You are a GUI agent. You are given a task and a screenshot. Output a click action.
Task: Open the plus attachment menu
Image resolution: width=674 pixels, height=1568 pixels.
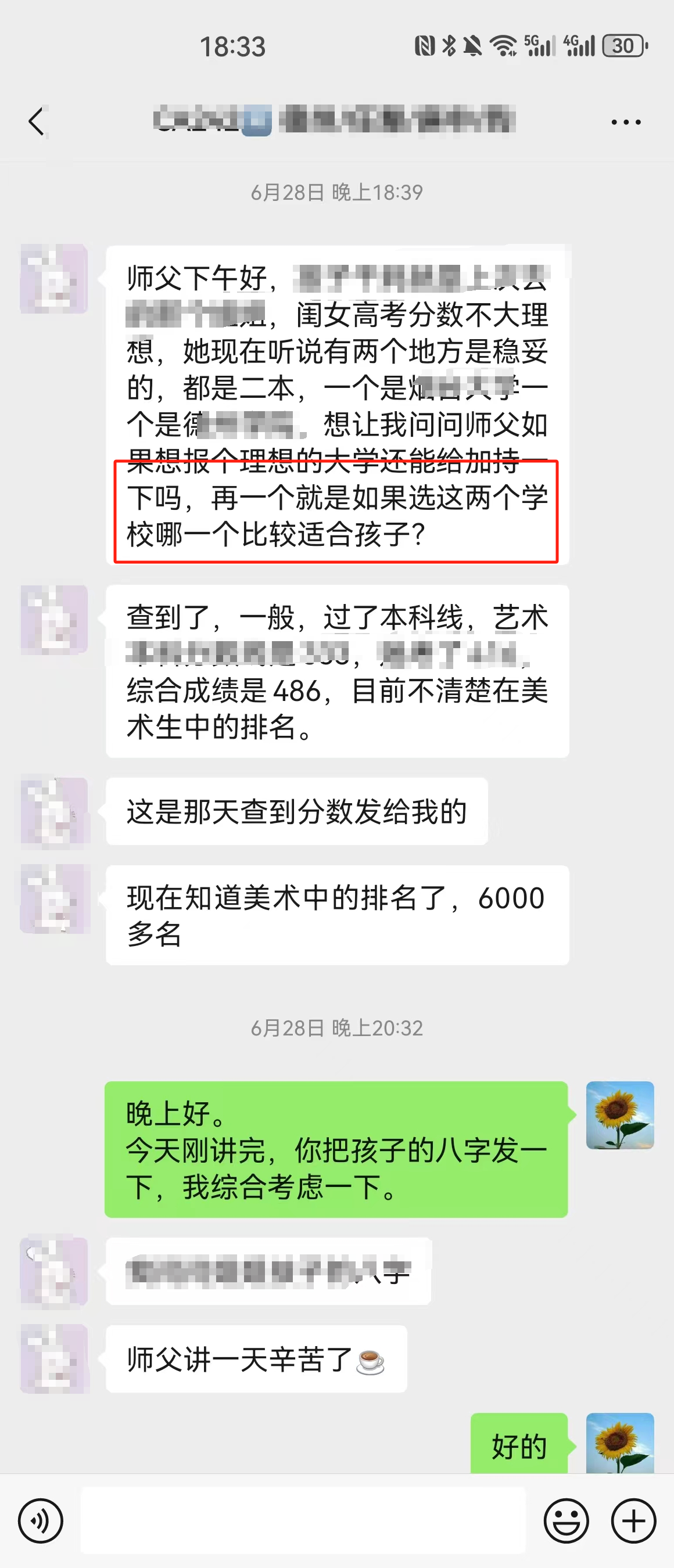[x=633, y=1521]
